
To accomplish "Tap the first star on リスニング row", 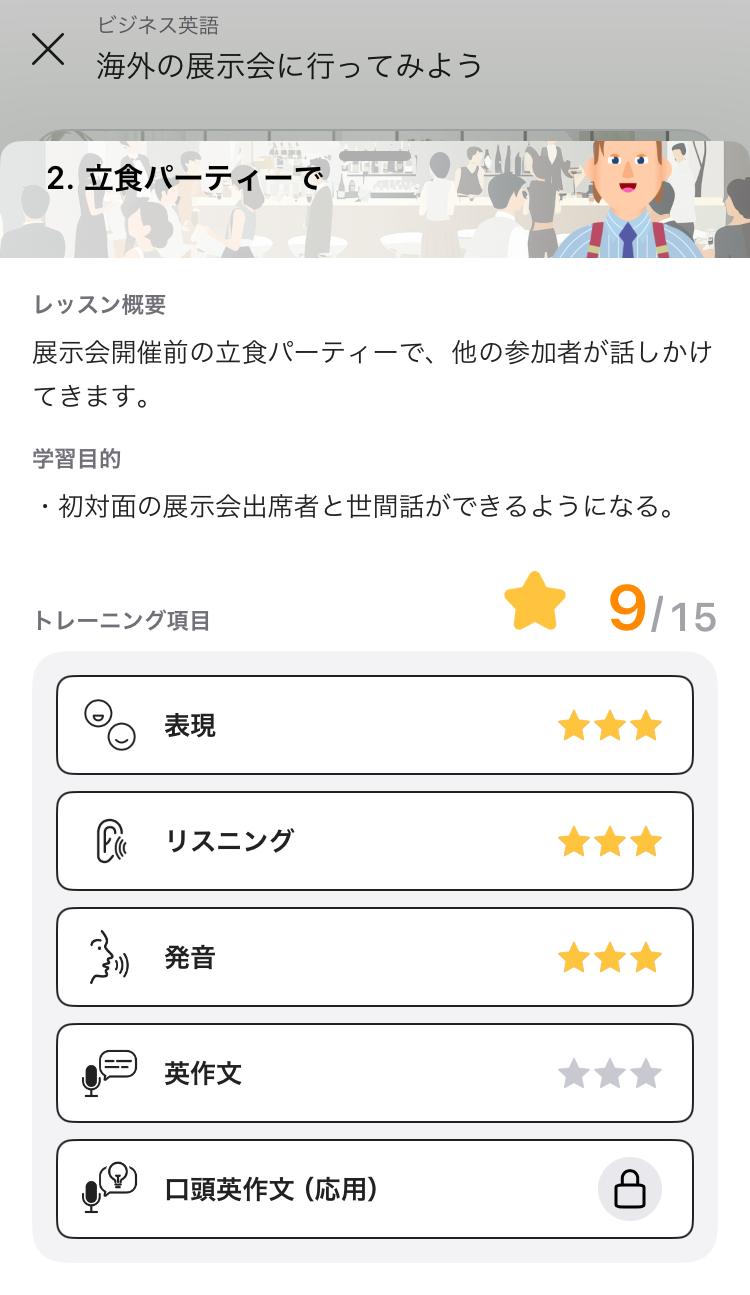I will (572, 840).
